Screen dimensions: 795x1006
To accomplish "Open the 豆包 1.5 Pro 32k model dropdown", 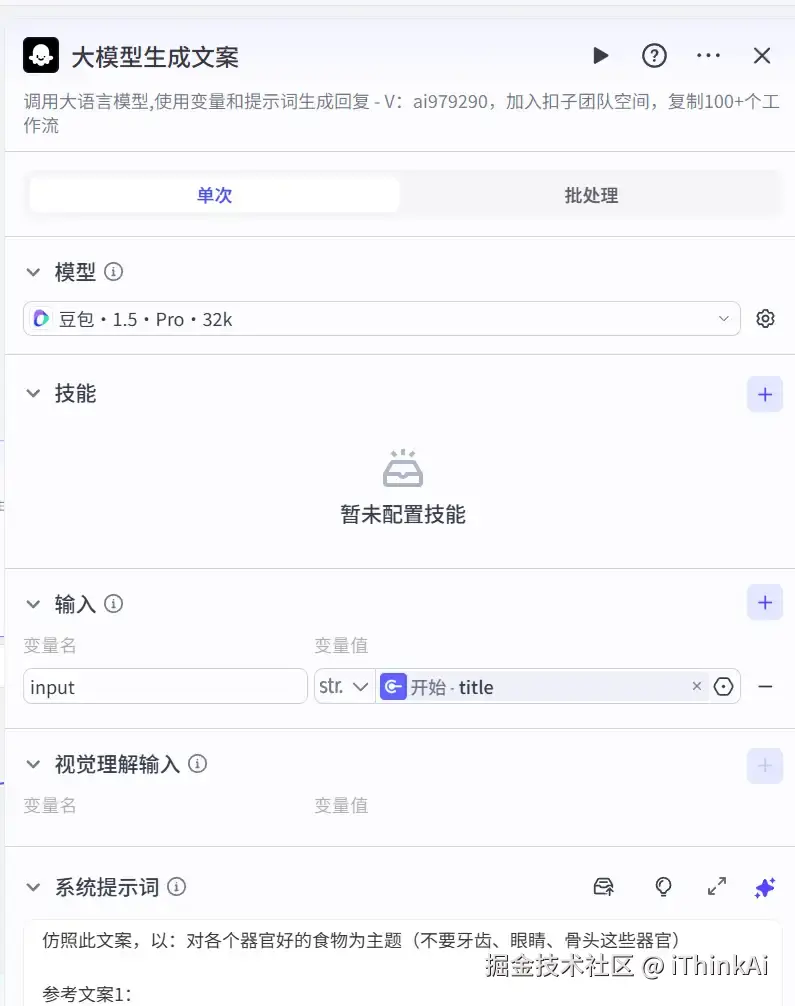I will coord(381,319).
